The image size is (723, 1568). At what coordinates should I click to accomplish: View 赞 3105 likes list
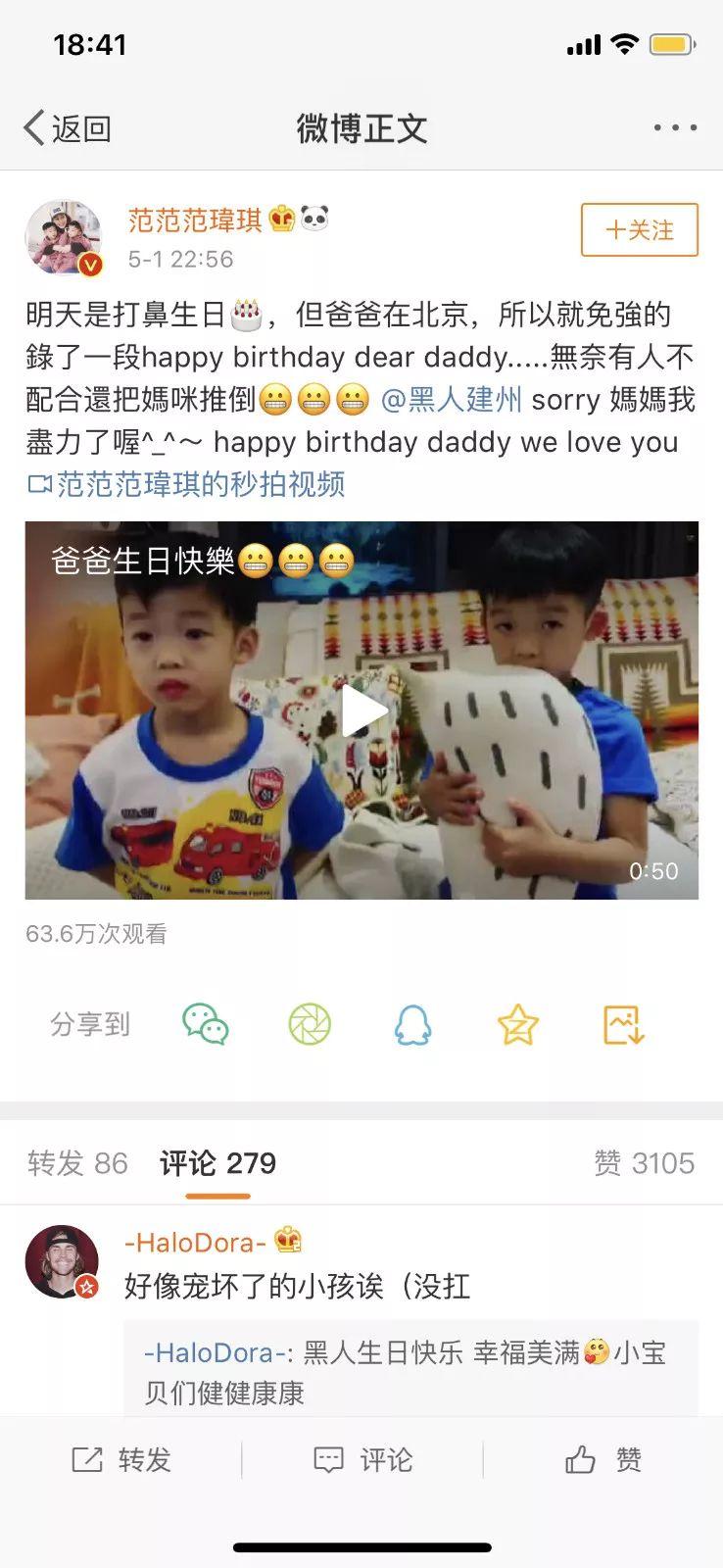(x=644, y=1163)
